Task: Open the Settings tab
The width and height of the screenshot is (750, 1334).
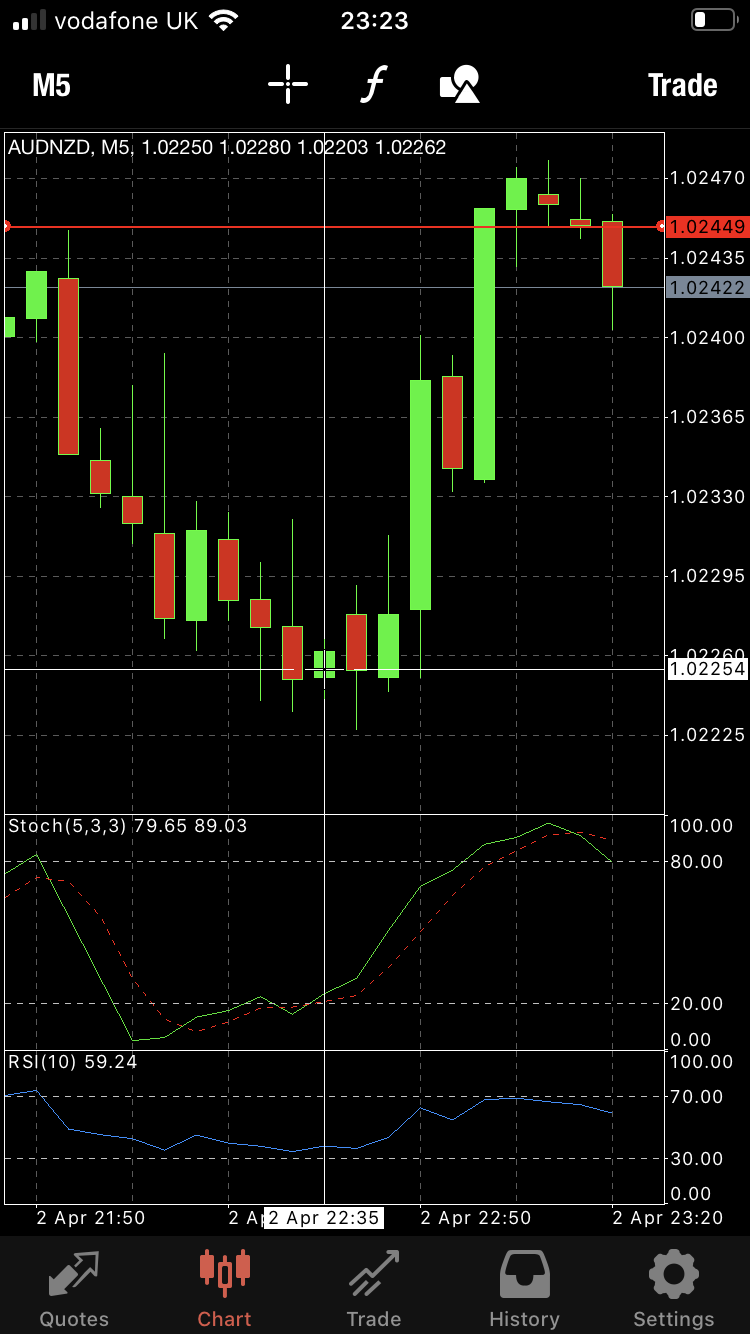Action: point(674,1288)
